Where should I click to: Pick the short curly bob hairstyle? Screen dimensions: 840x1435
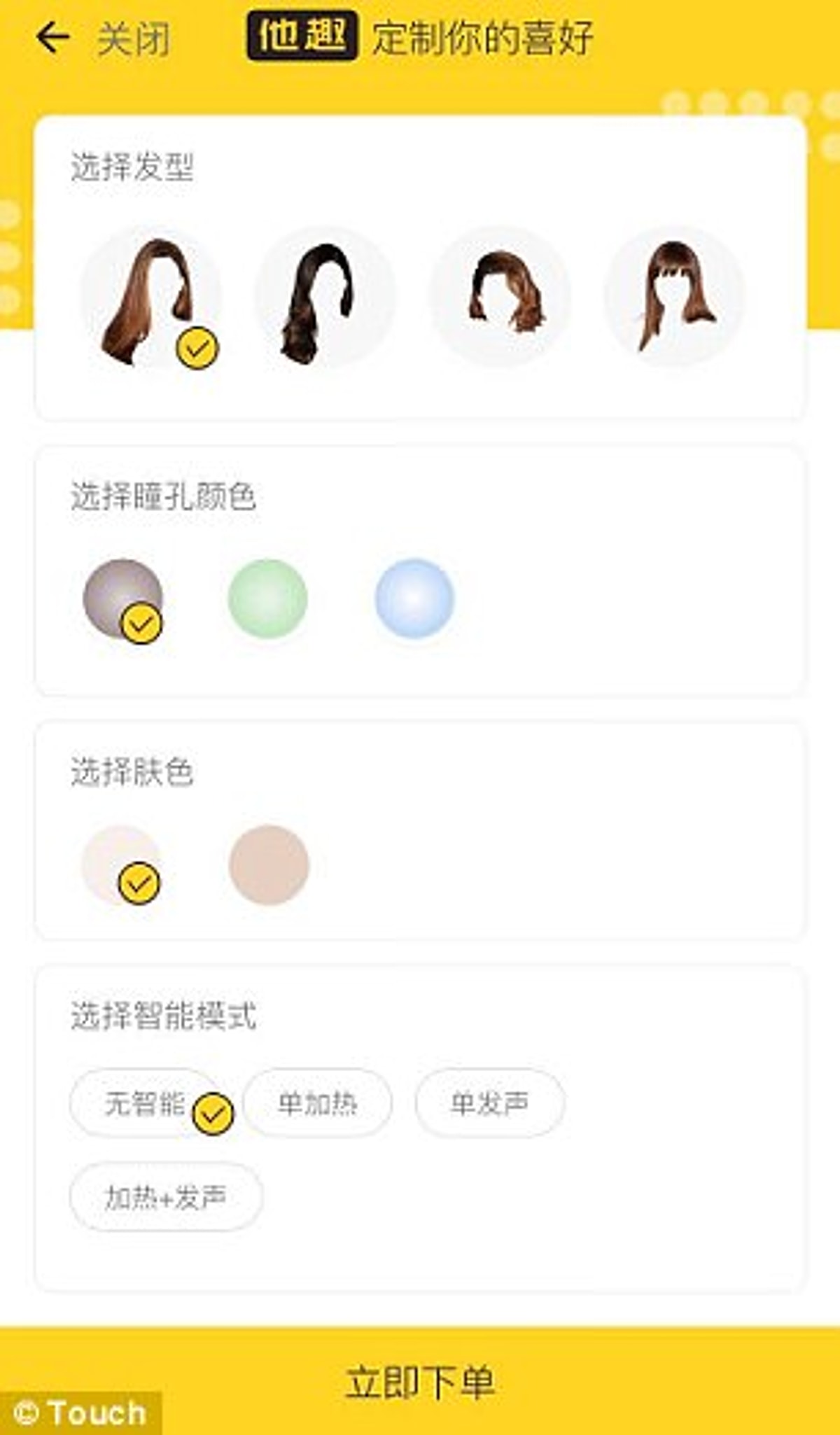pyautogui.click(x=499, y=295)
